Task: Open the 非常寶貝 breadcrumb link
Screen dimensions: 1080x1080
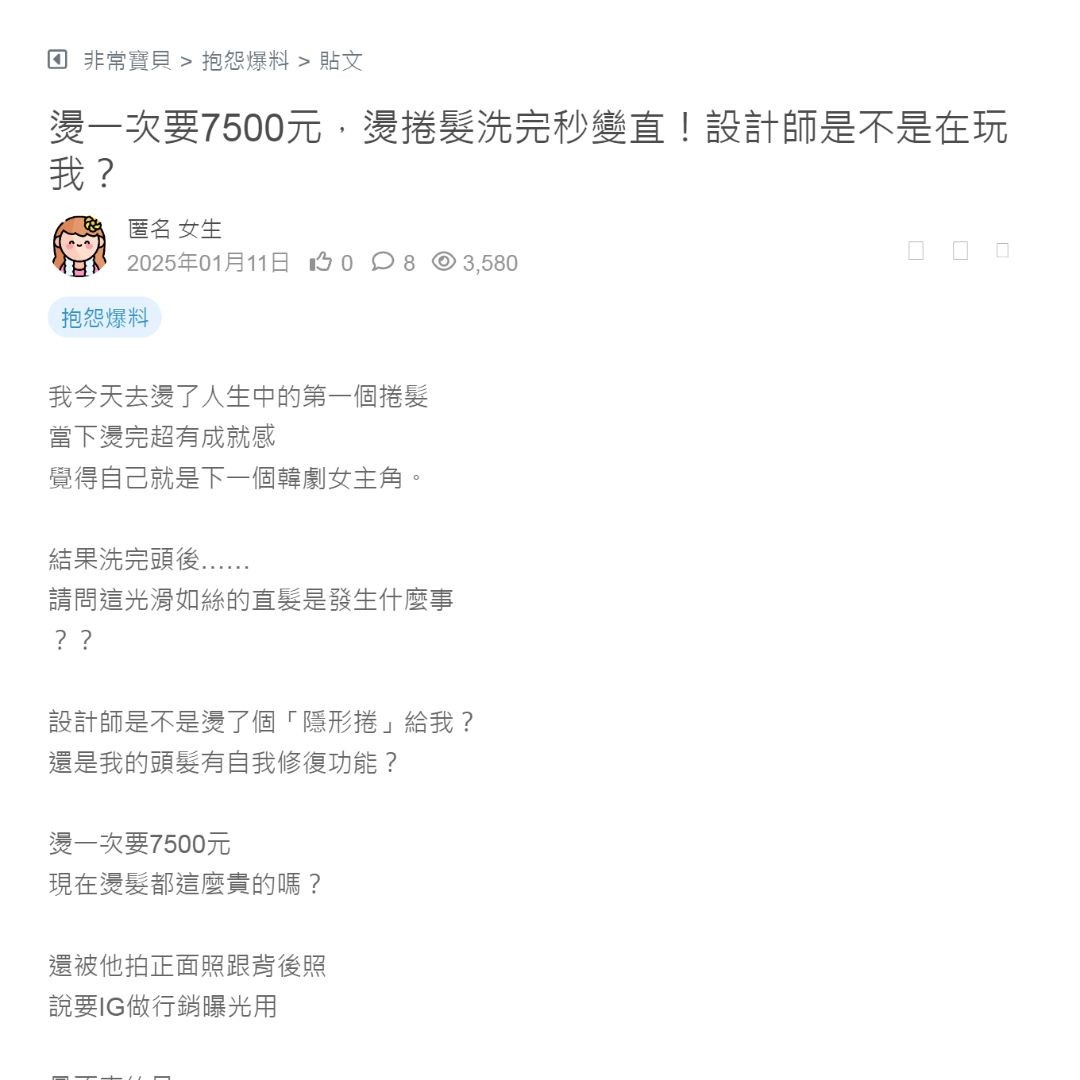Action: tap(127, 61)
